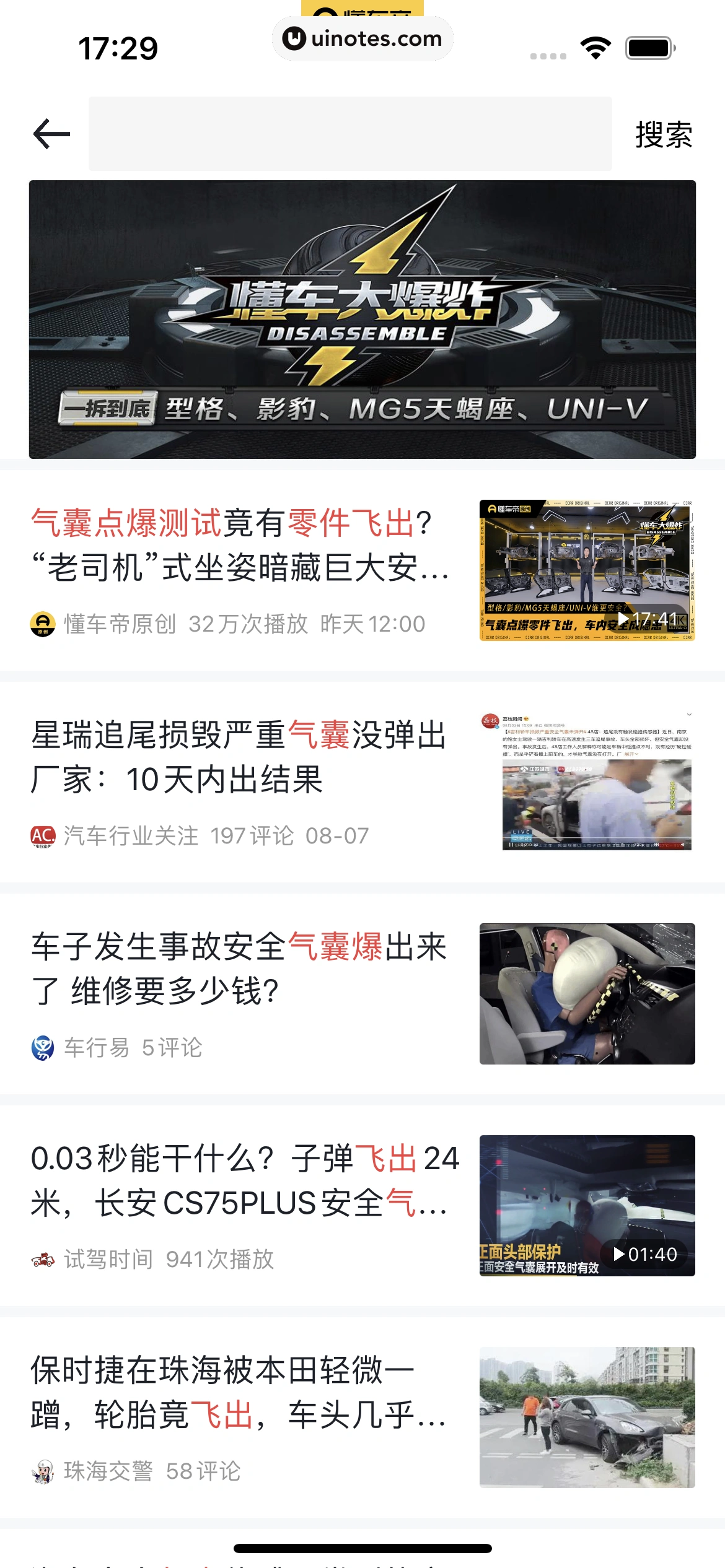This screenshot has width=725, height=1568.
Task: Read the 车子发生事故安全气囊爆出来了 article
Action: pos(239,969)
